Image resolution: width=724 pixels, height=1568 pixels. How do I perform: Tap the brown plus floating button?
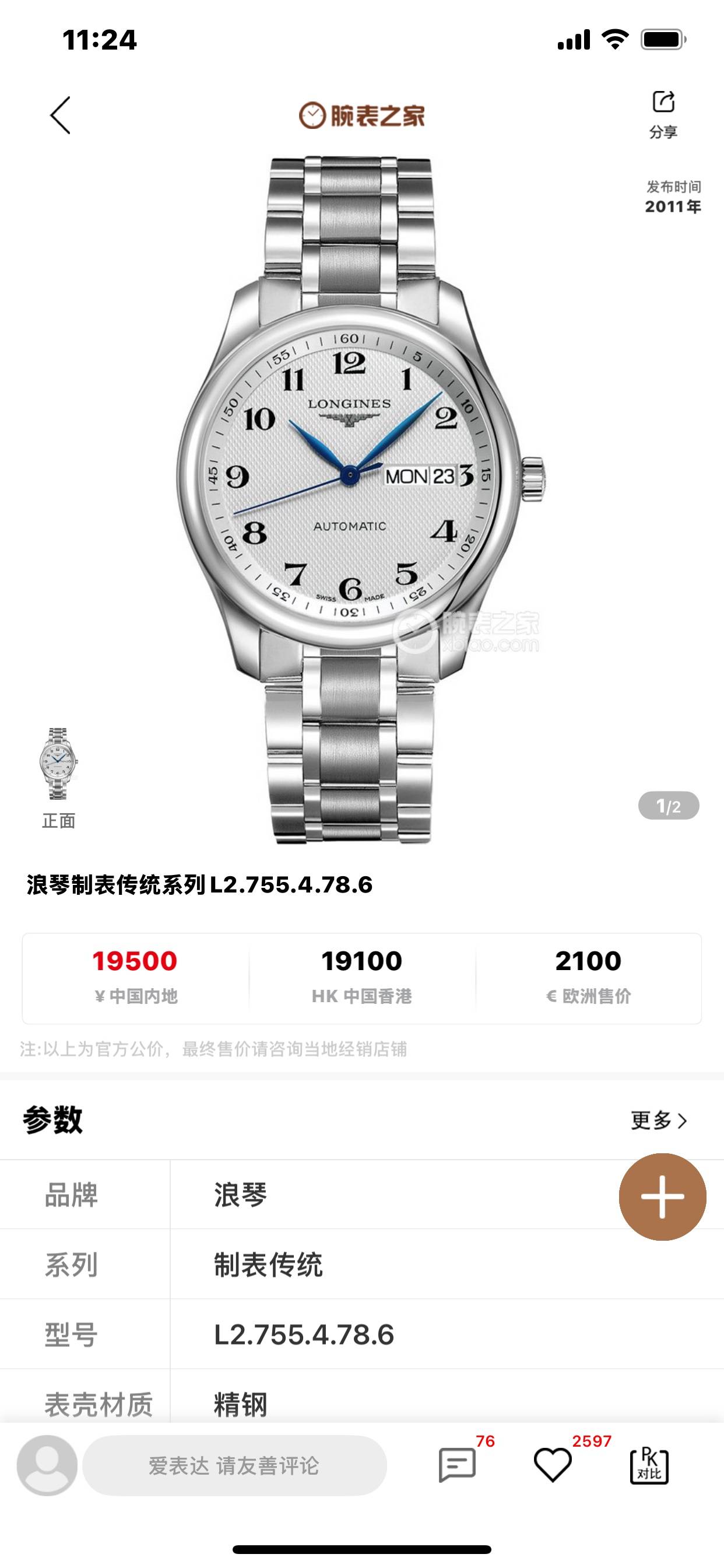pyautogui.click(x=662, y=1196)
